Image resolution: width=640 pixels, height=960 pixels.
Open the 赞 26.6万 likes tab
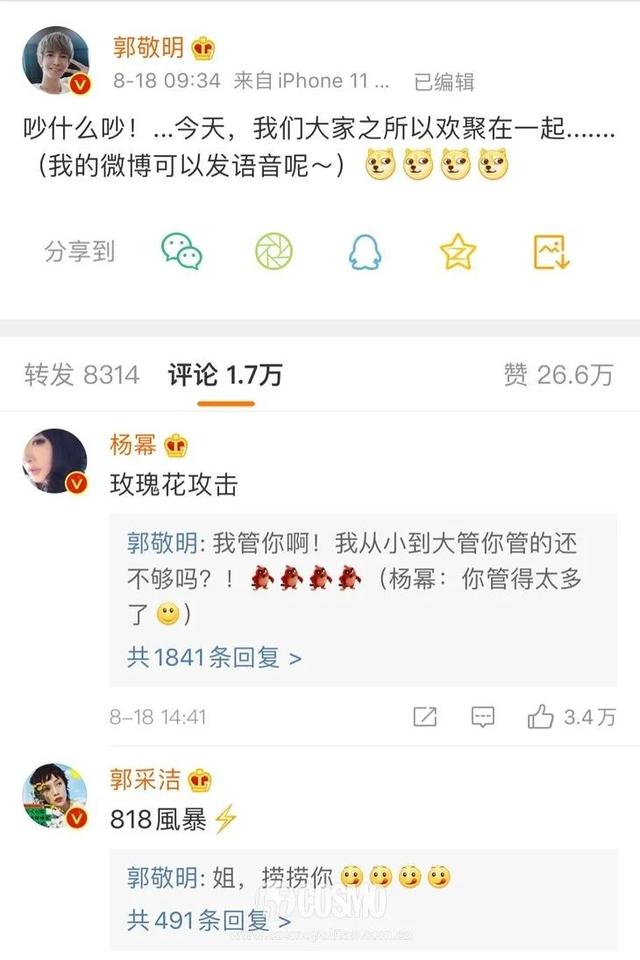tap(558, 375)
